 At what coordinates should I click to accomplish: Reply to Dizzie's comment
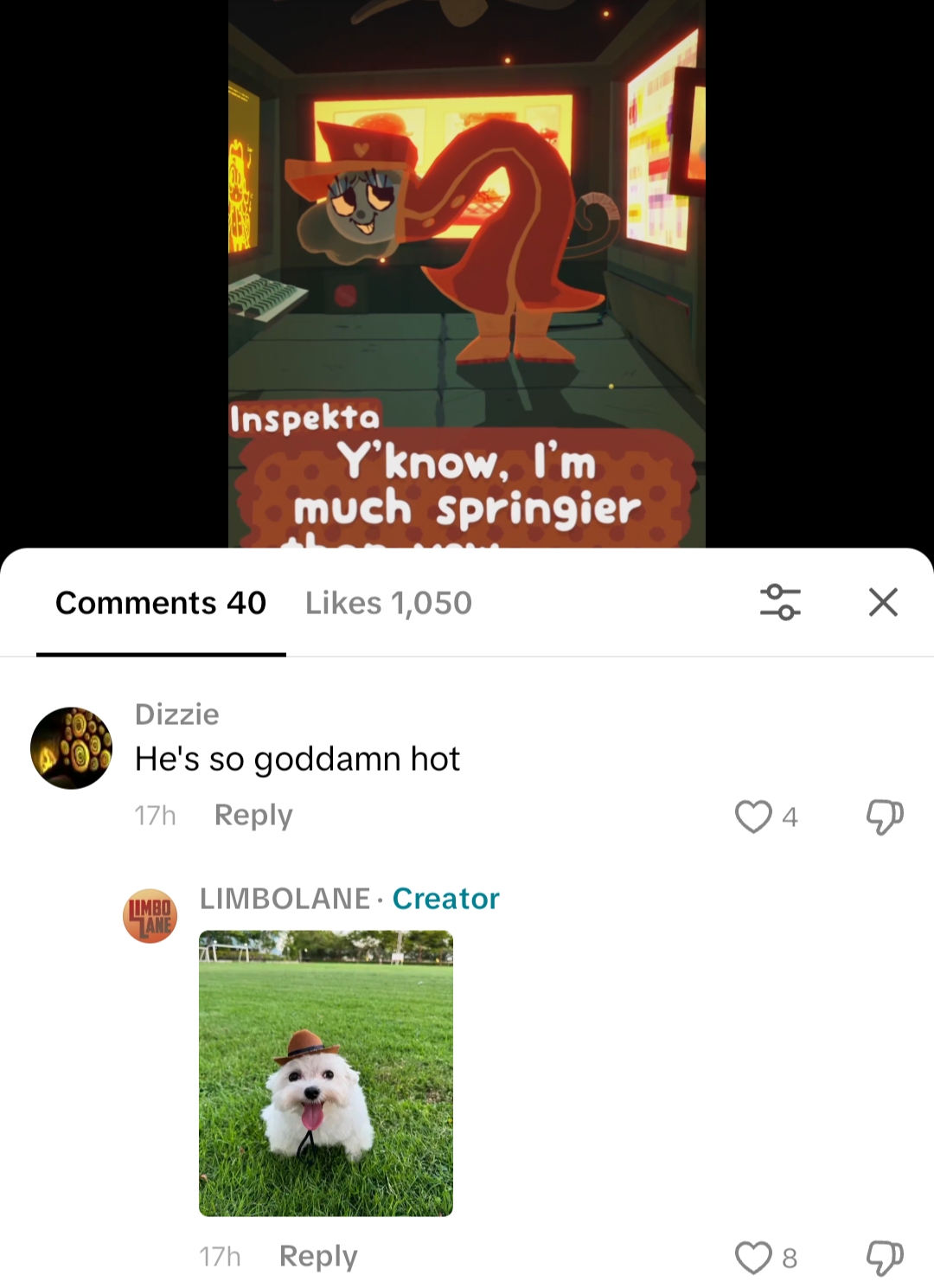tap(253, 815)
